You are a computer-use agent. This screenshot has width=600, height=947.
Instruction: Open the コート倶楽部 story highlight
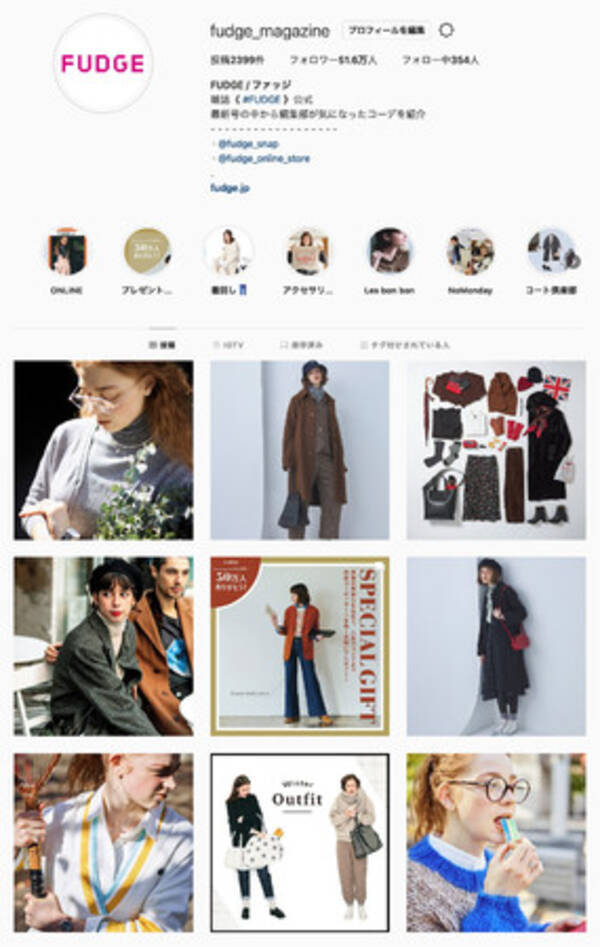551,252
